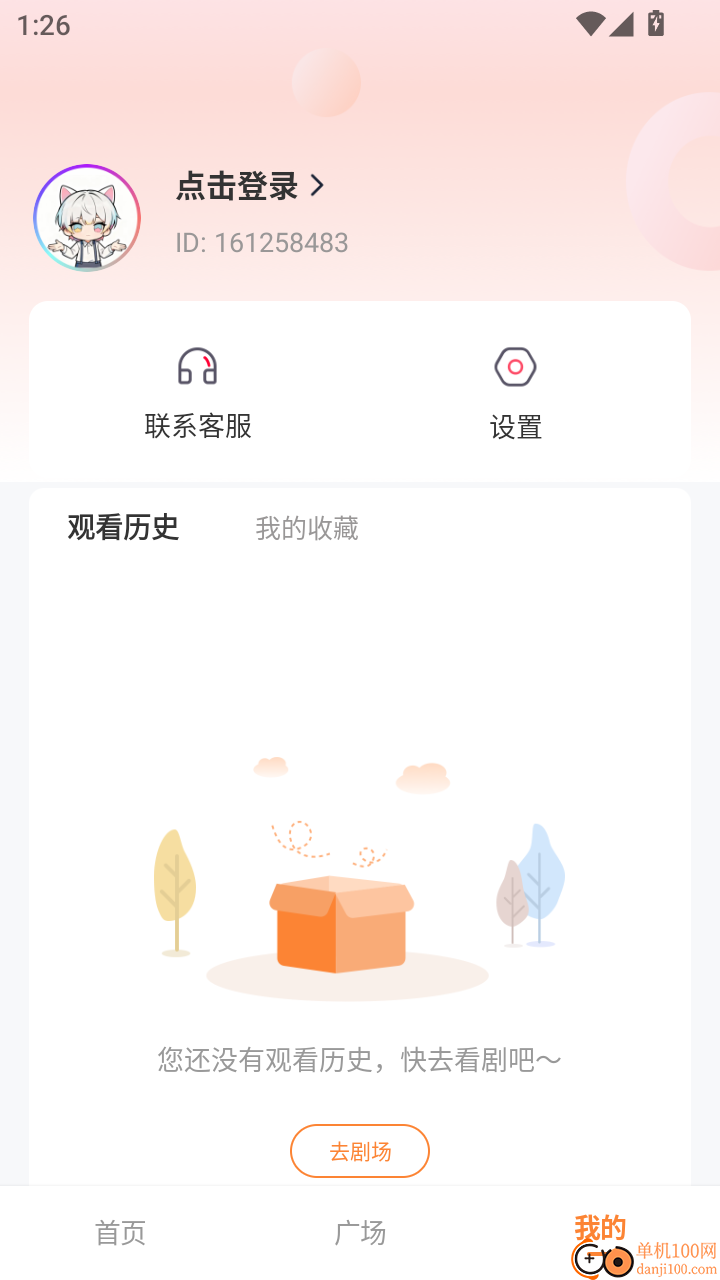Tap the clock showing 1:26

point(42,25)
